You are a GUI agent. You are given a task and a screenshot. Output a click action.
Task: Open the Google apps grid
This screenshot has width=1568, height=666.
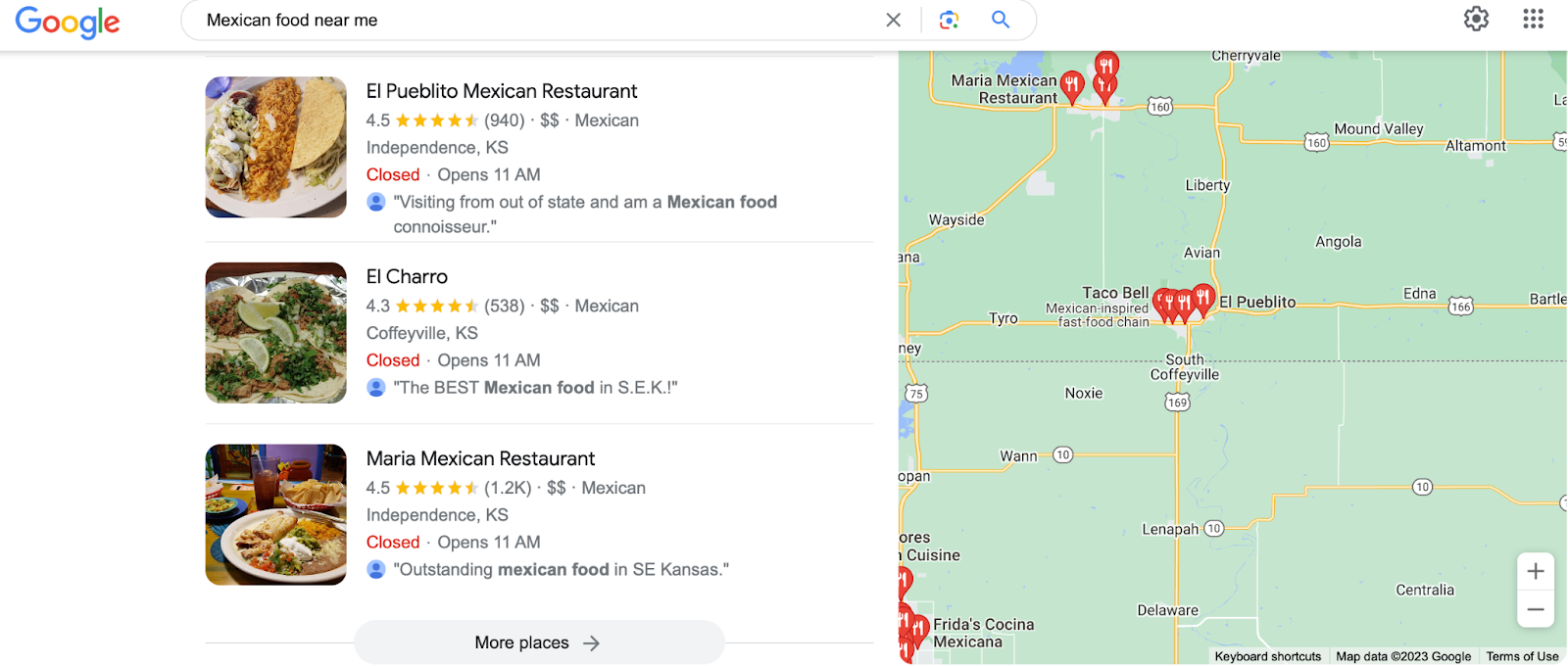click(1533, 19)
